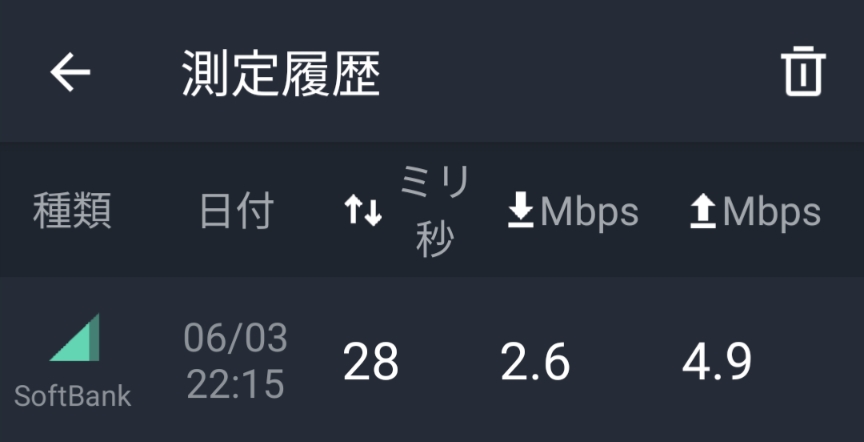Open the SoftBank 06/03 22:15 result
The height and width of the screenshot is (442, 864).
tap(432, 361)
